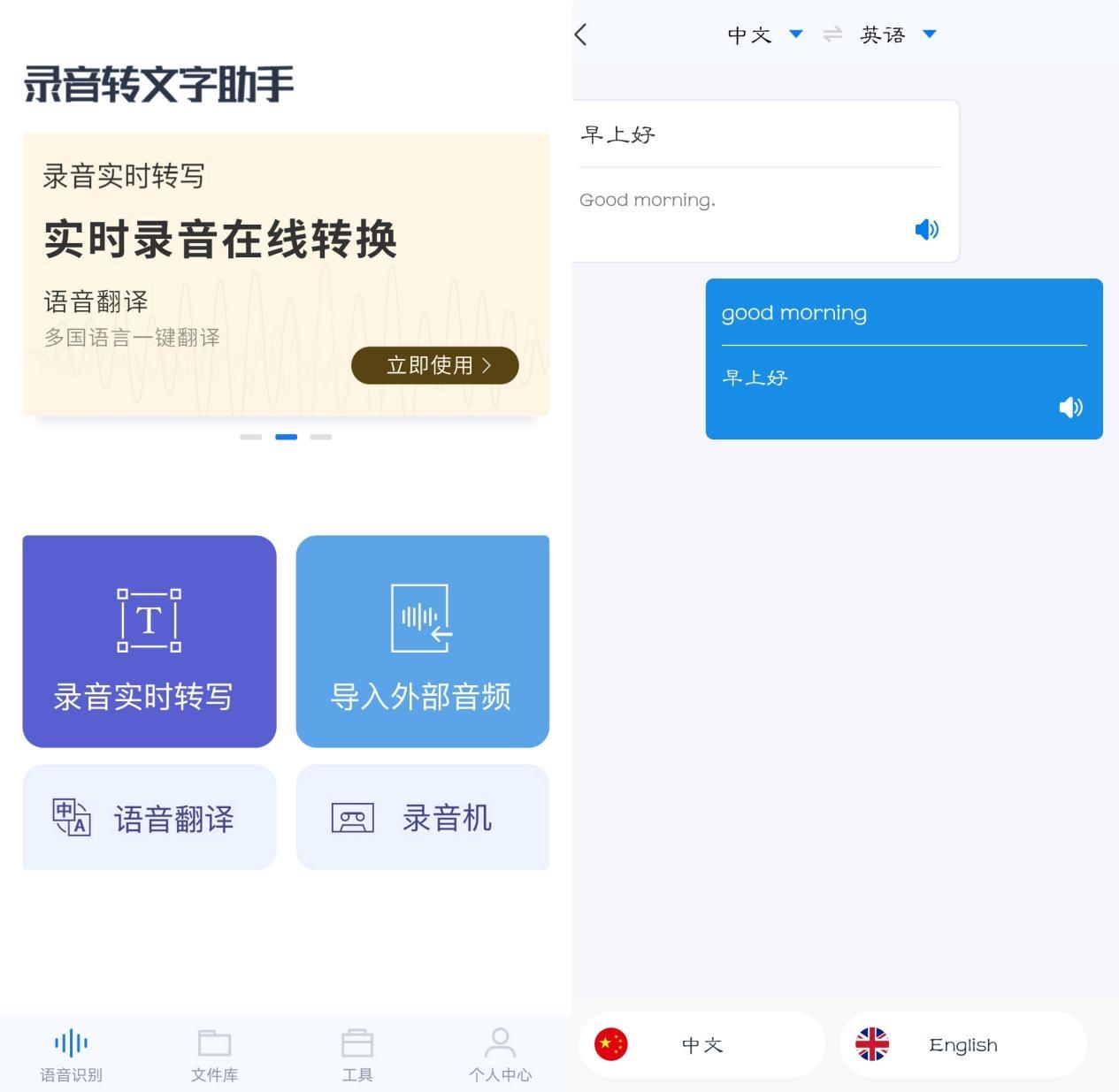Viewport: 1119px width, 1092px height.
Task: Open 语音翻译 feature
Action: pos(149,817)
